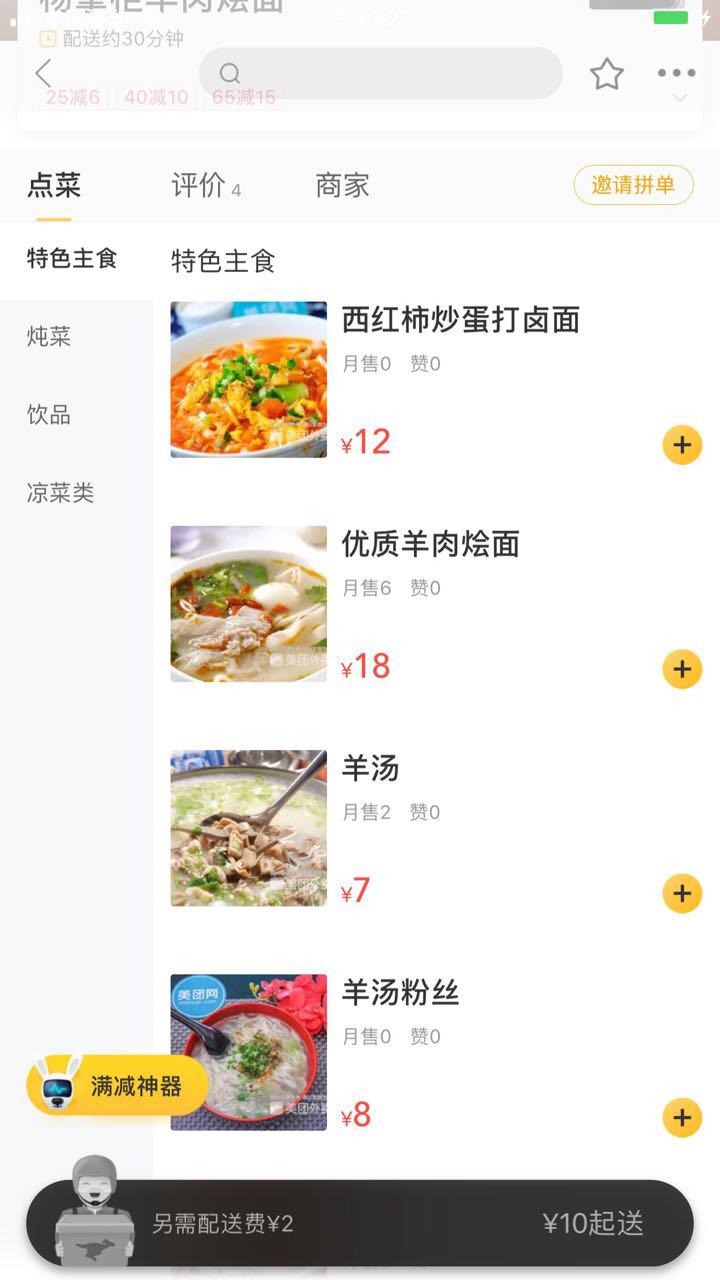720x1280 pixels.
Task: Open the three-dot overflow menu
Action: tap(676, 74)
